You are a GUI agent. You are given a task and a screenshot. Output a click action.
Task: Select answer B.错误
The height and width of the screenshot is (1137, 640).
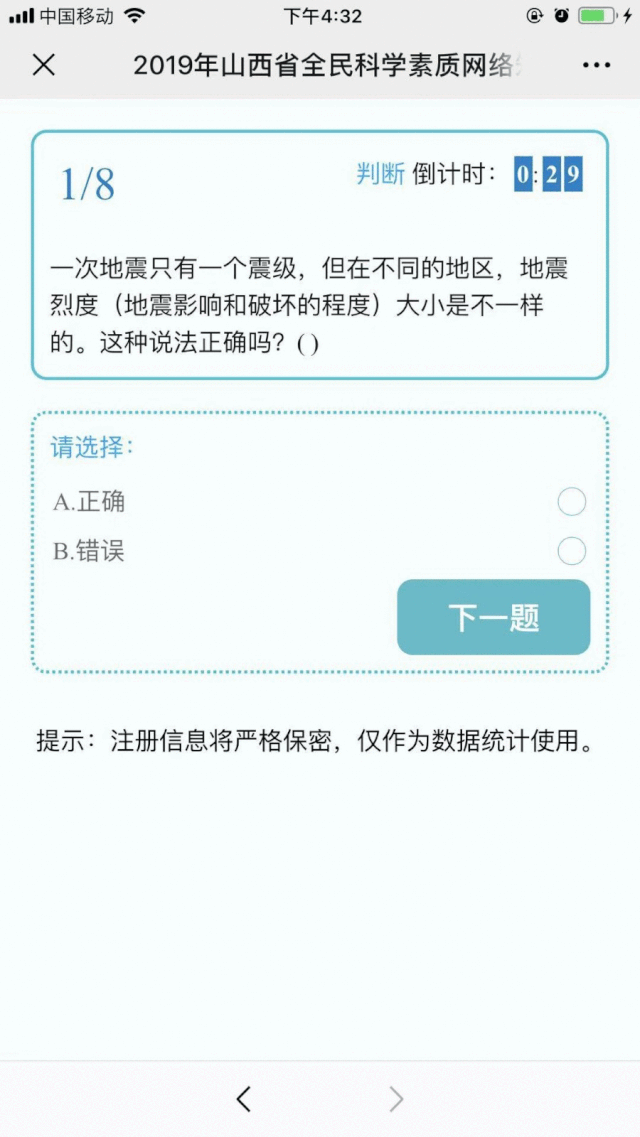point(571,552)
